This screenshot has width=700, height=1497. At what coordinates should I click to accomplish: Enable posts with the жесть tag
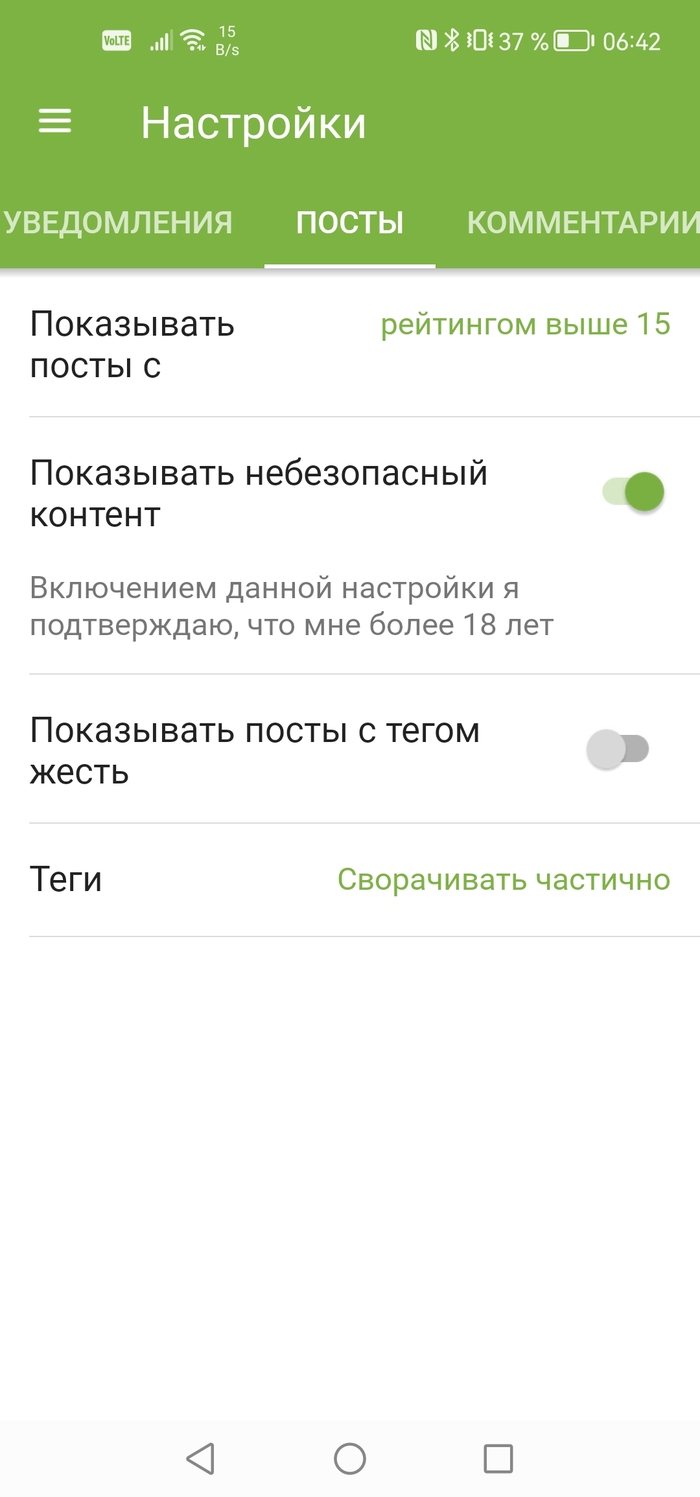618,749
